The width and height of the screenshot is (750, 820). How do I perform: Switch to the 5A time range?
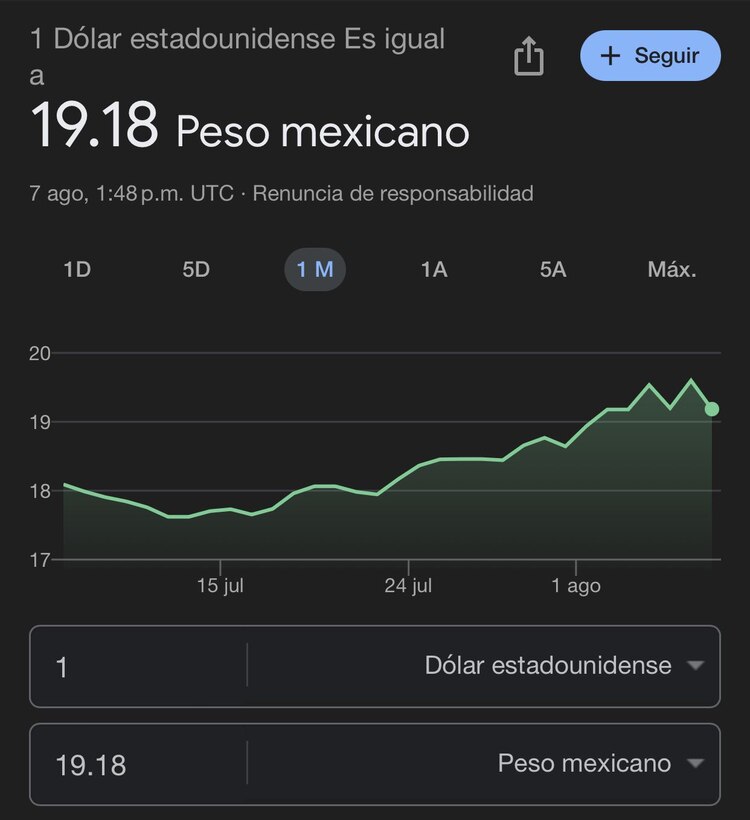coord(551,269)
